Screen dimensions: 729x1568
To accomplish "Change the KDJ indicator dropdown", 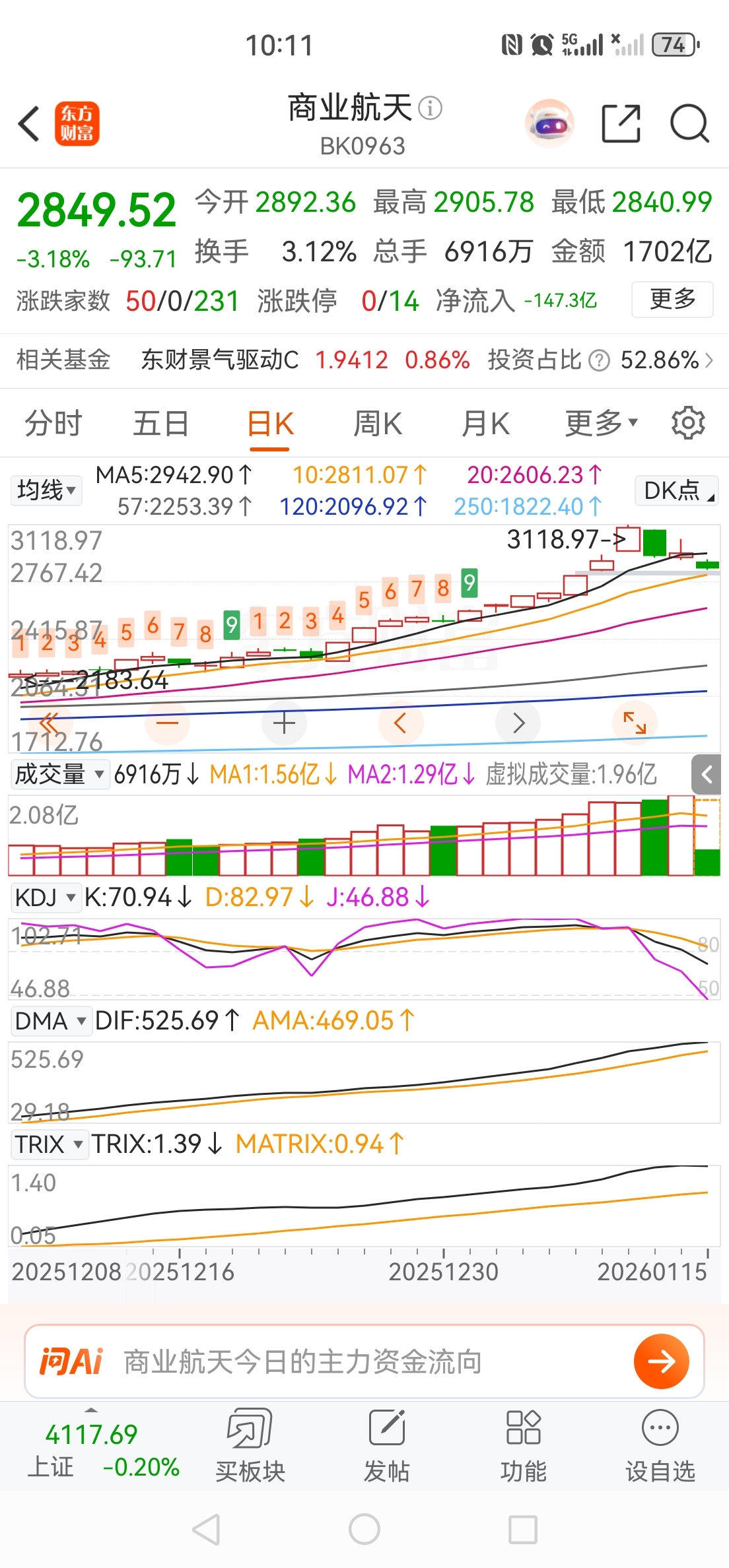I will click(46, 898).
